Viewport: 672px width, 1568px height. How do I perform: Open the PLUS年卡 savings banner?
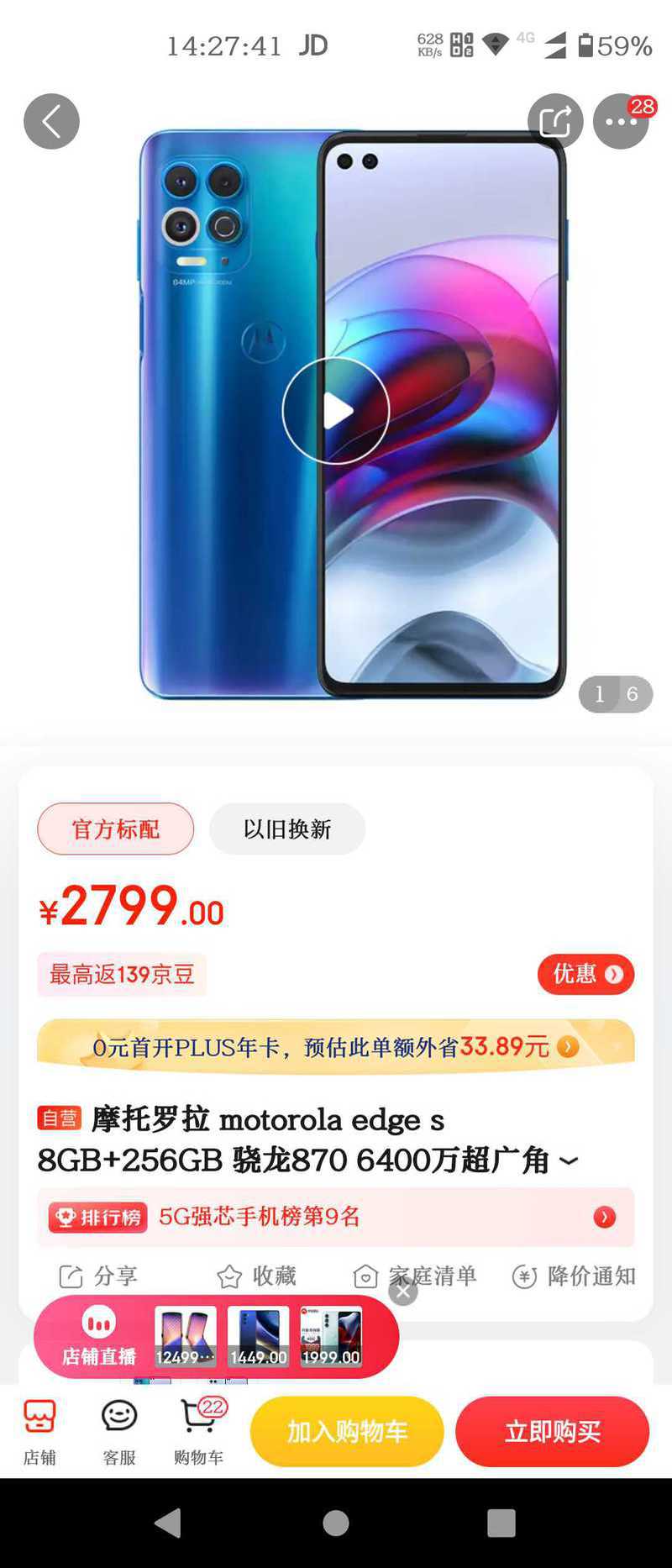point(336,1047)
